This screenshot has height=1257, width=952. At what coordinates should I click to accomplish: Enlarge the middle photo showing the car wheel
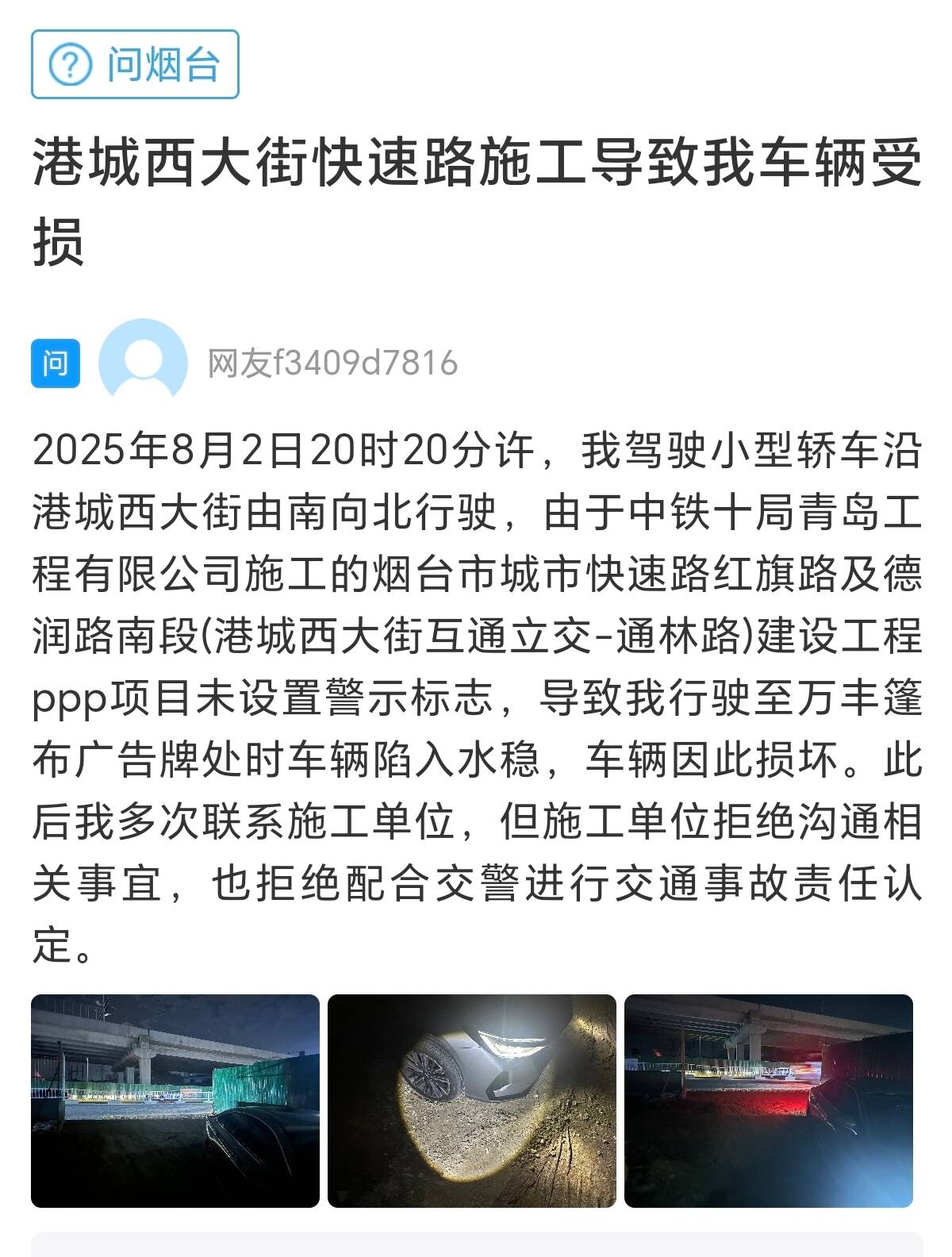[472, 1101]
